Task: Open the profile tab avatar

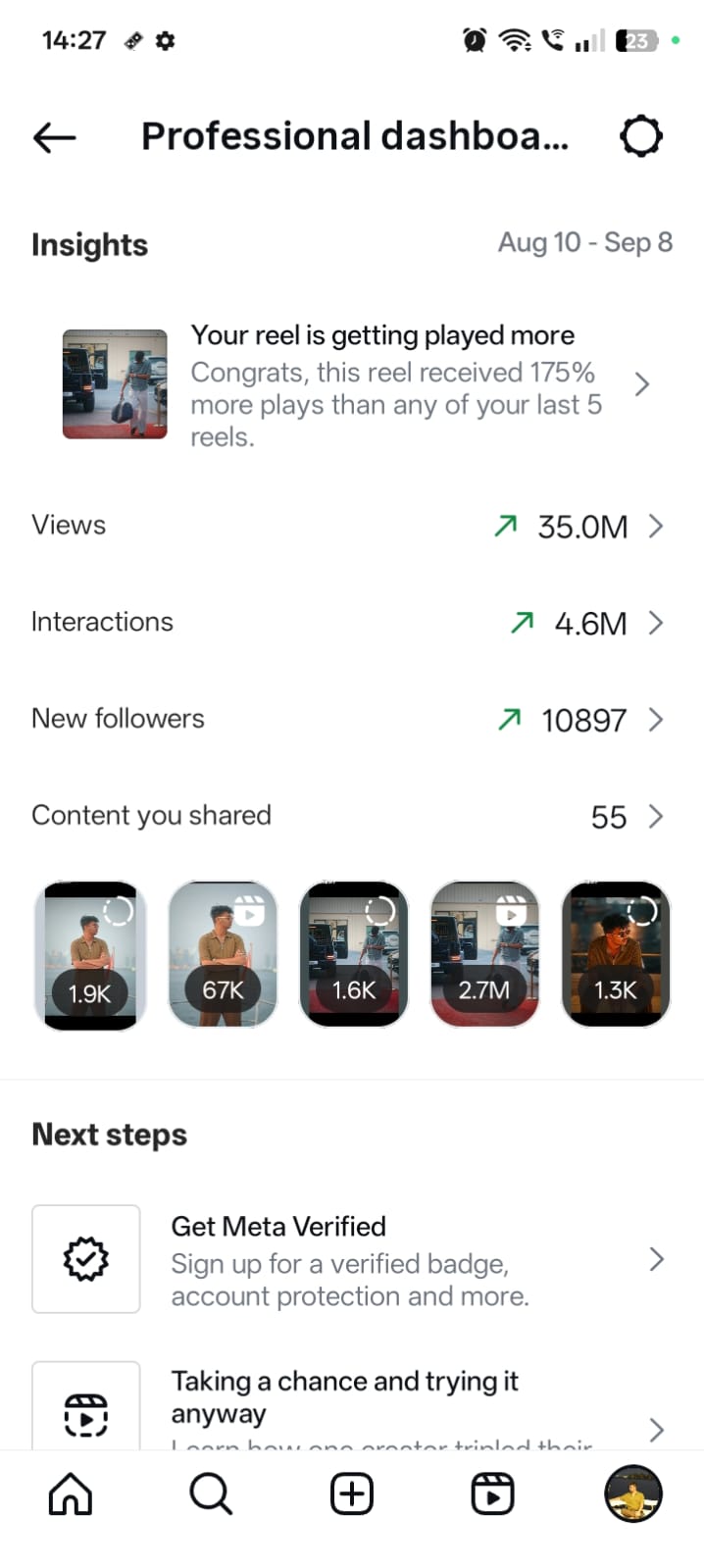Action: click(x=633, y=1493)
